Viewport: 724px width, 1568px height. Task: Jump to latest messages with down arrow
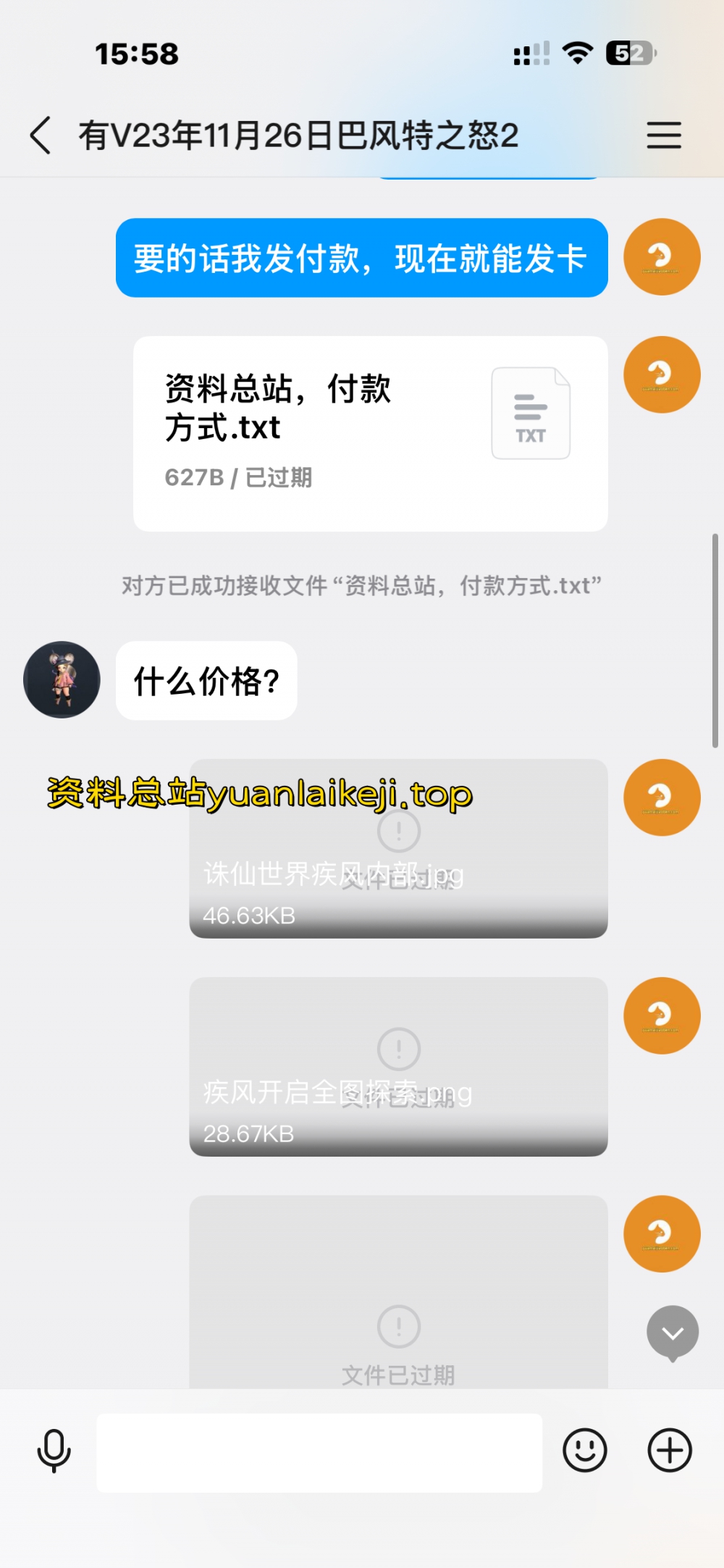click(x=672, y=1332)
